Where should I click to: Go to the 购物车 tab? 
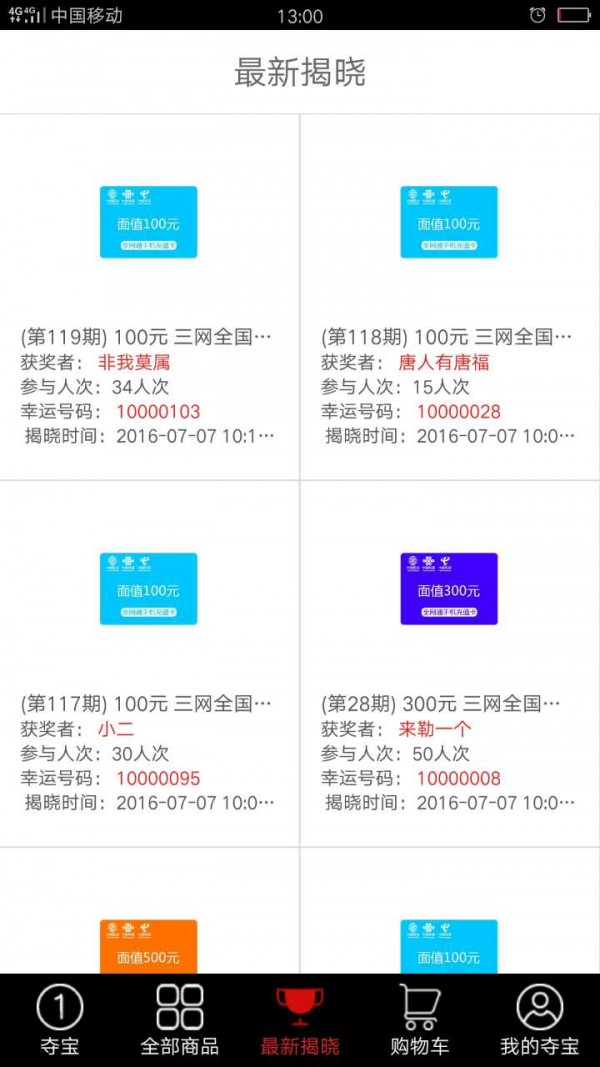click(420, 1018)
